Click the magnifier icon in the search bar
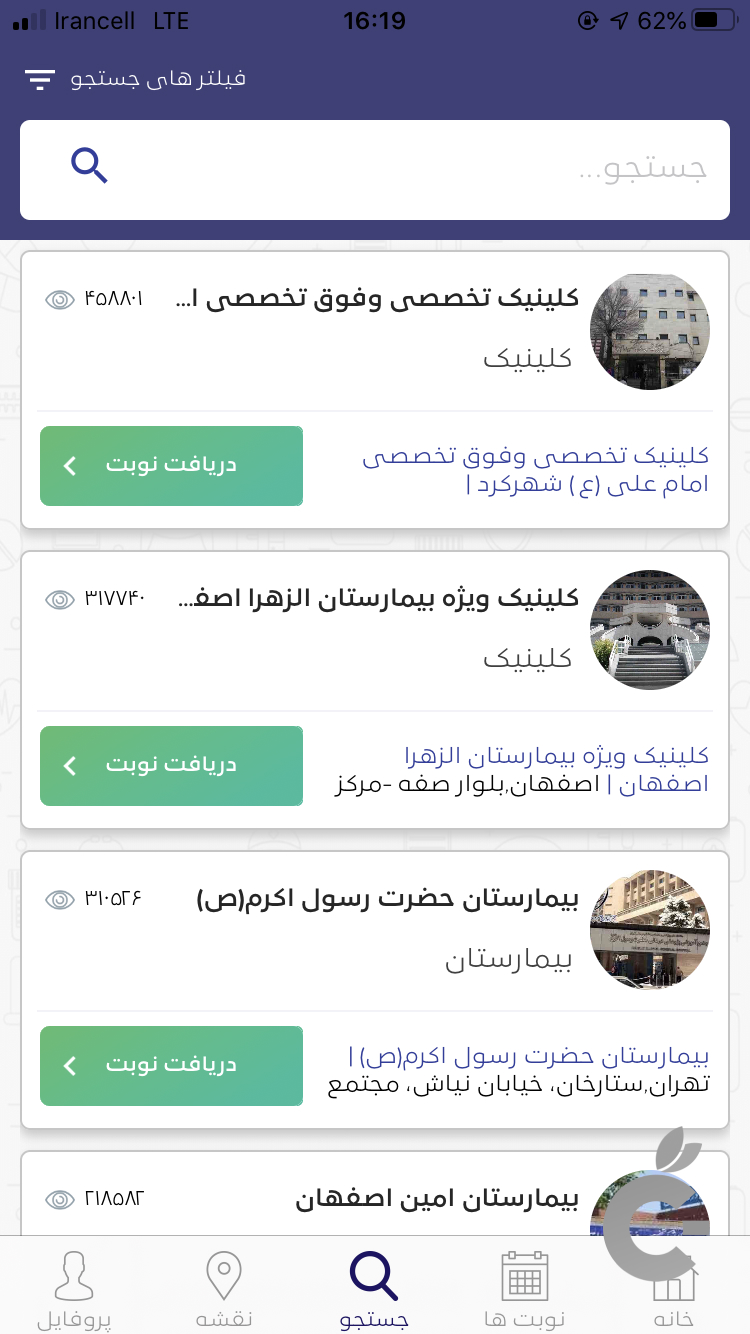 [89, 166]
